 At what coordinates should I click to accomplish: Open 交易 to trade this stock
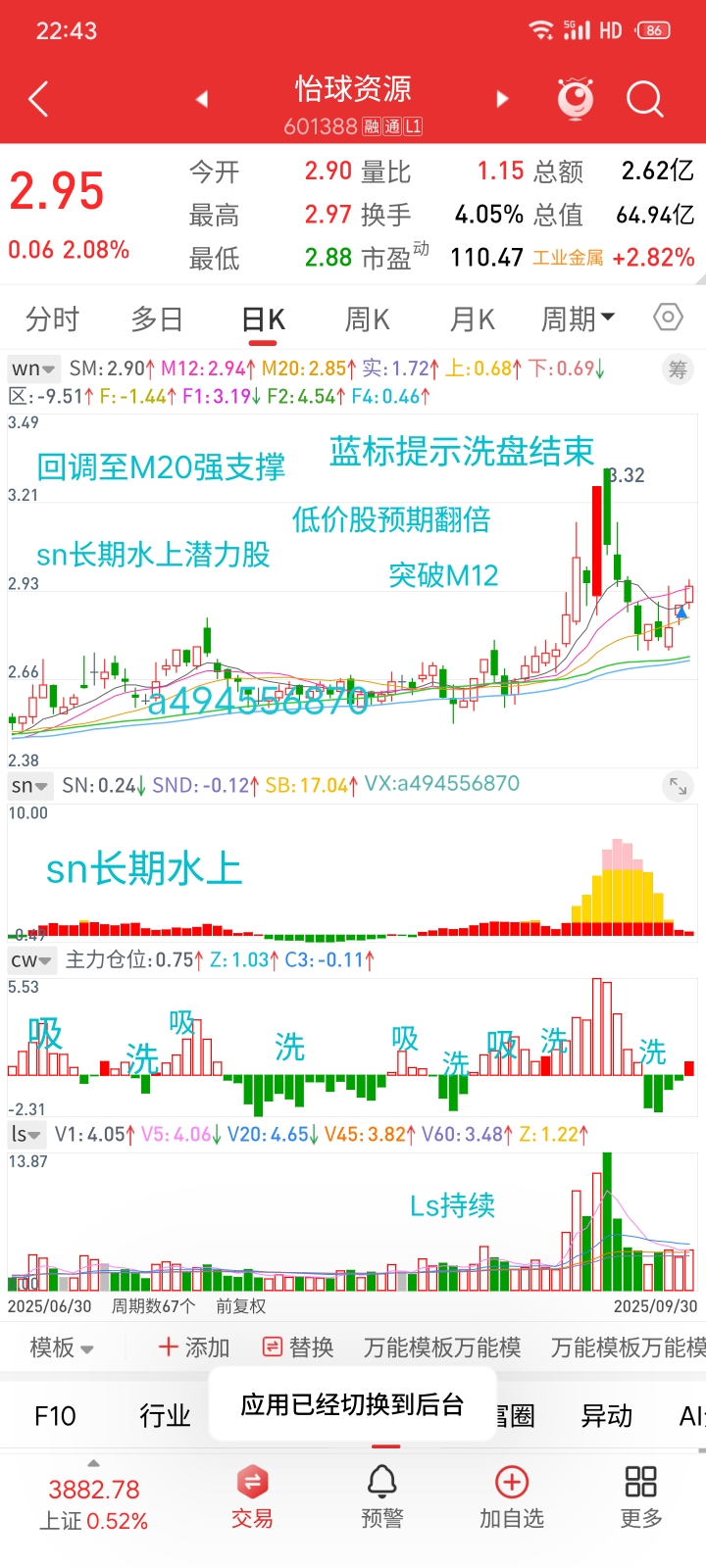tap(252, 1496)
